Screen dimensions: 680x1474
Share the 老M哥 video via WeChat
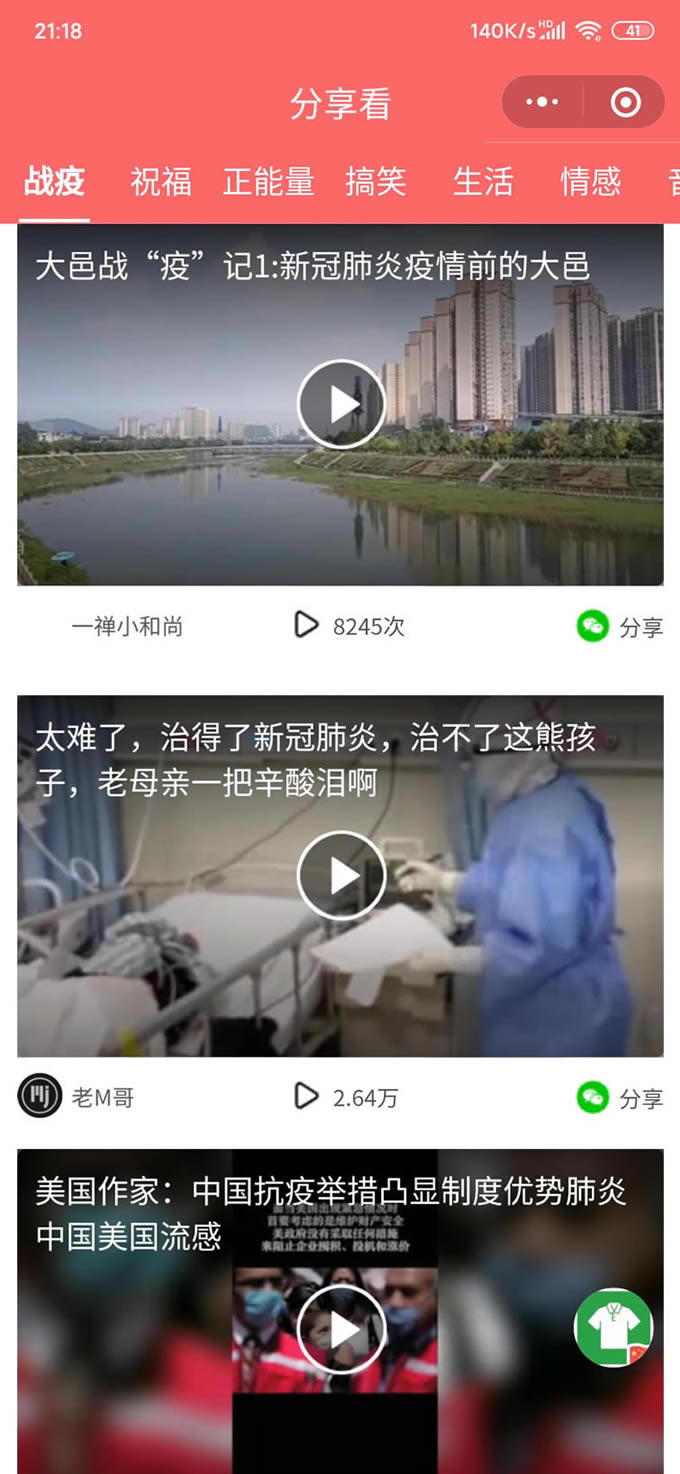pyautogui.click(x=620, y=1098)
